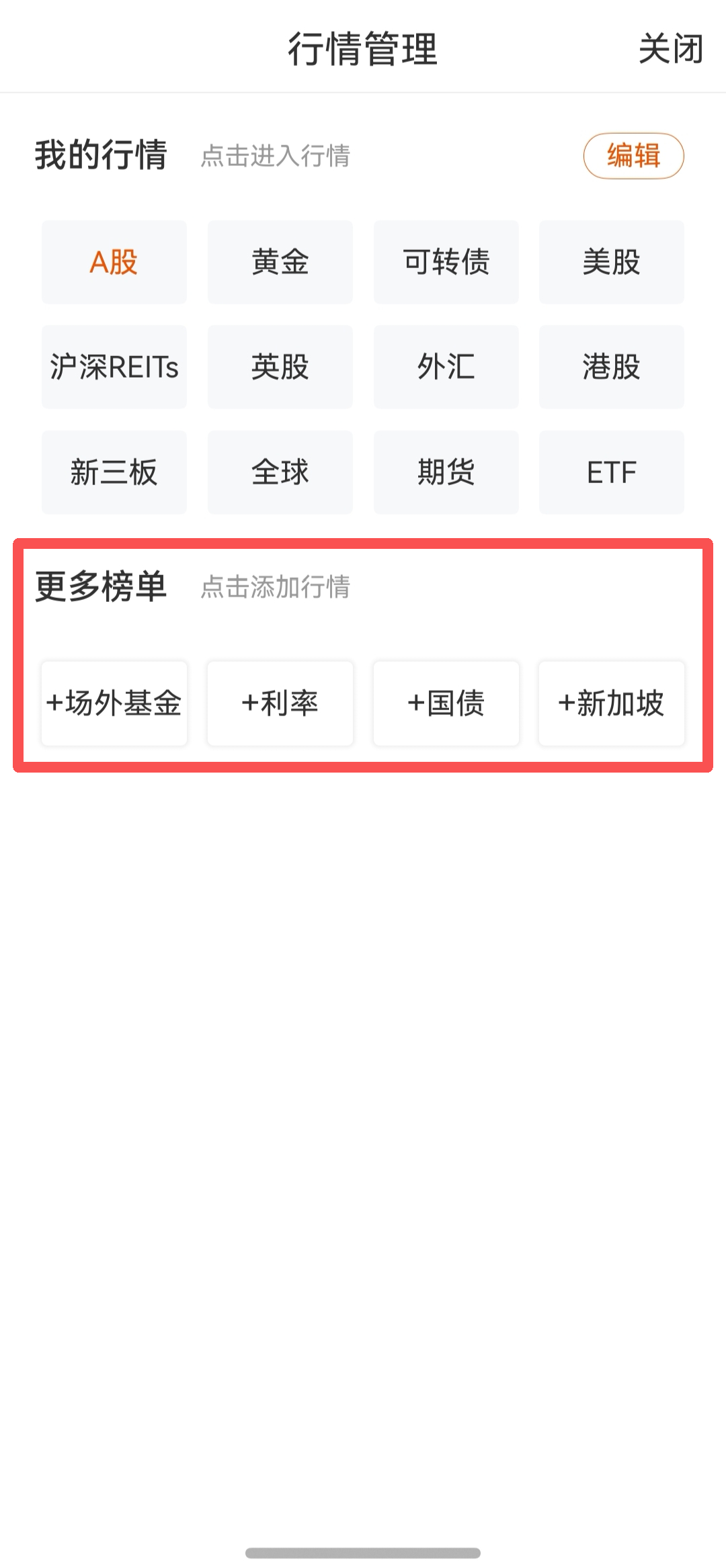Select the 沪深REITs tile
The height and width of the screenshot is (1568, 726).
113,367
